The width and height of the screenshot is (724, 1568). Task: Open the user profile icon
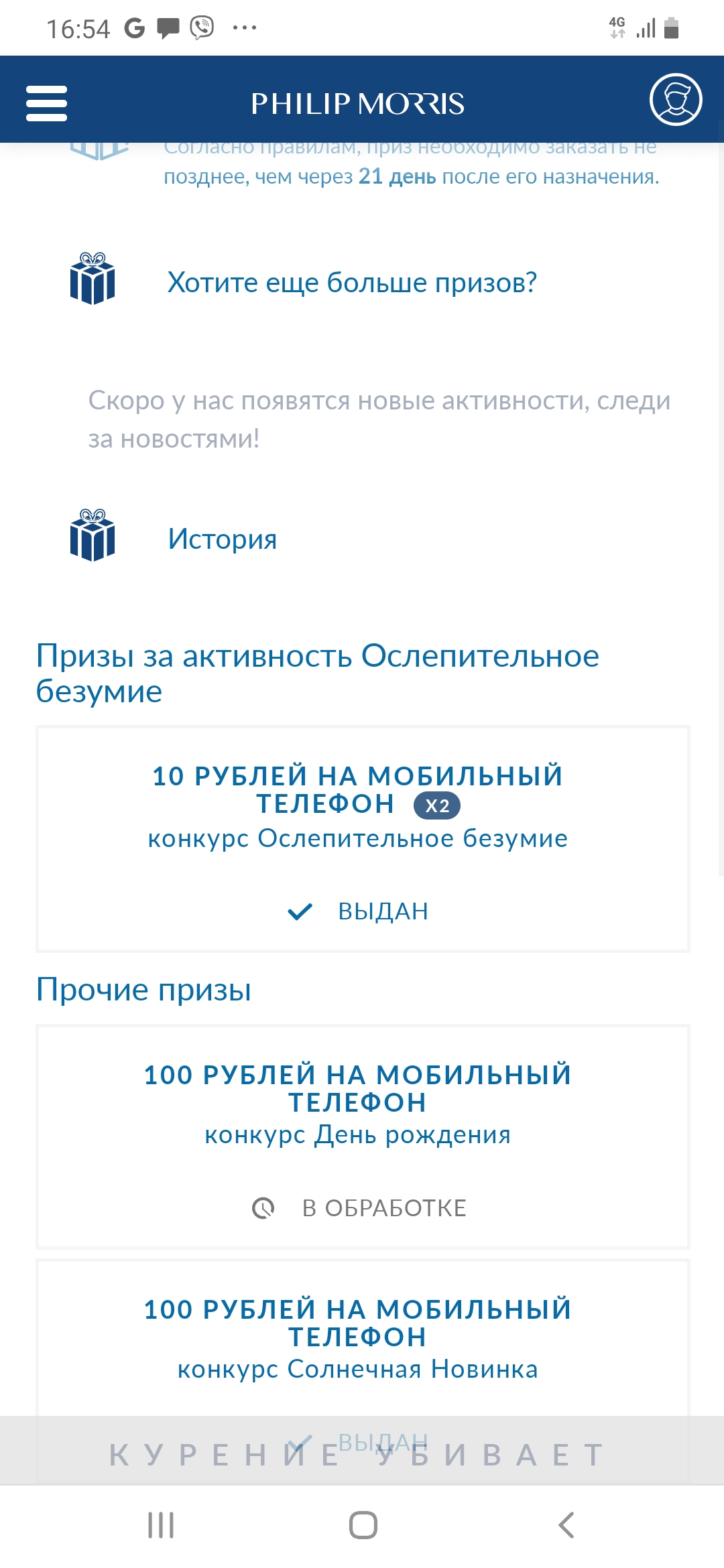tap(676, 99)
